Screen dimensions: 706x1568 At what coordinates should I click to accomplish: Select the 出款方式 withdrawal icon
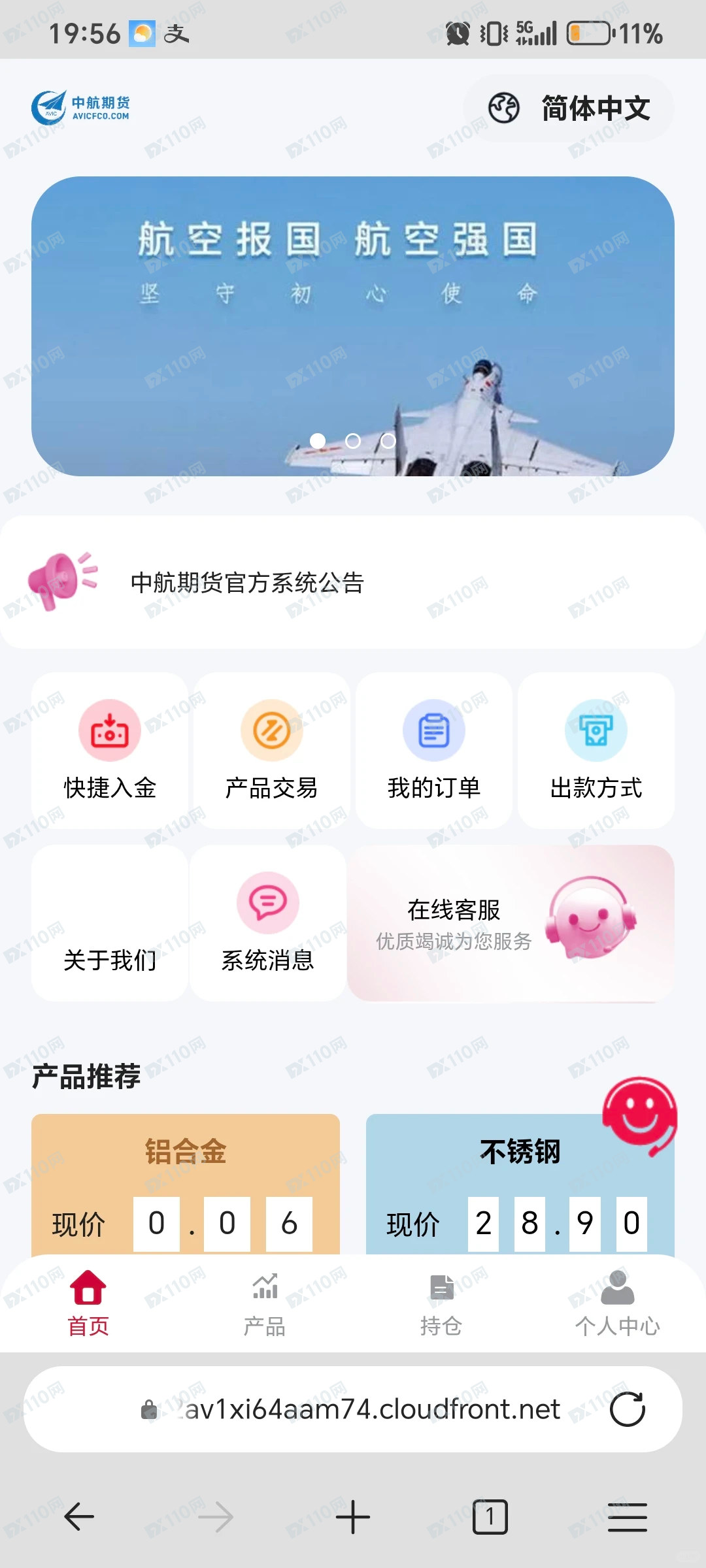tap(595, 732)
